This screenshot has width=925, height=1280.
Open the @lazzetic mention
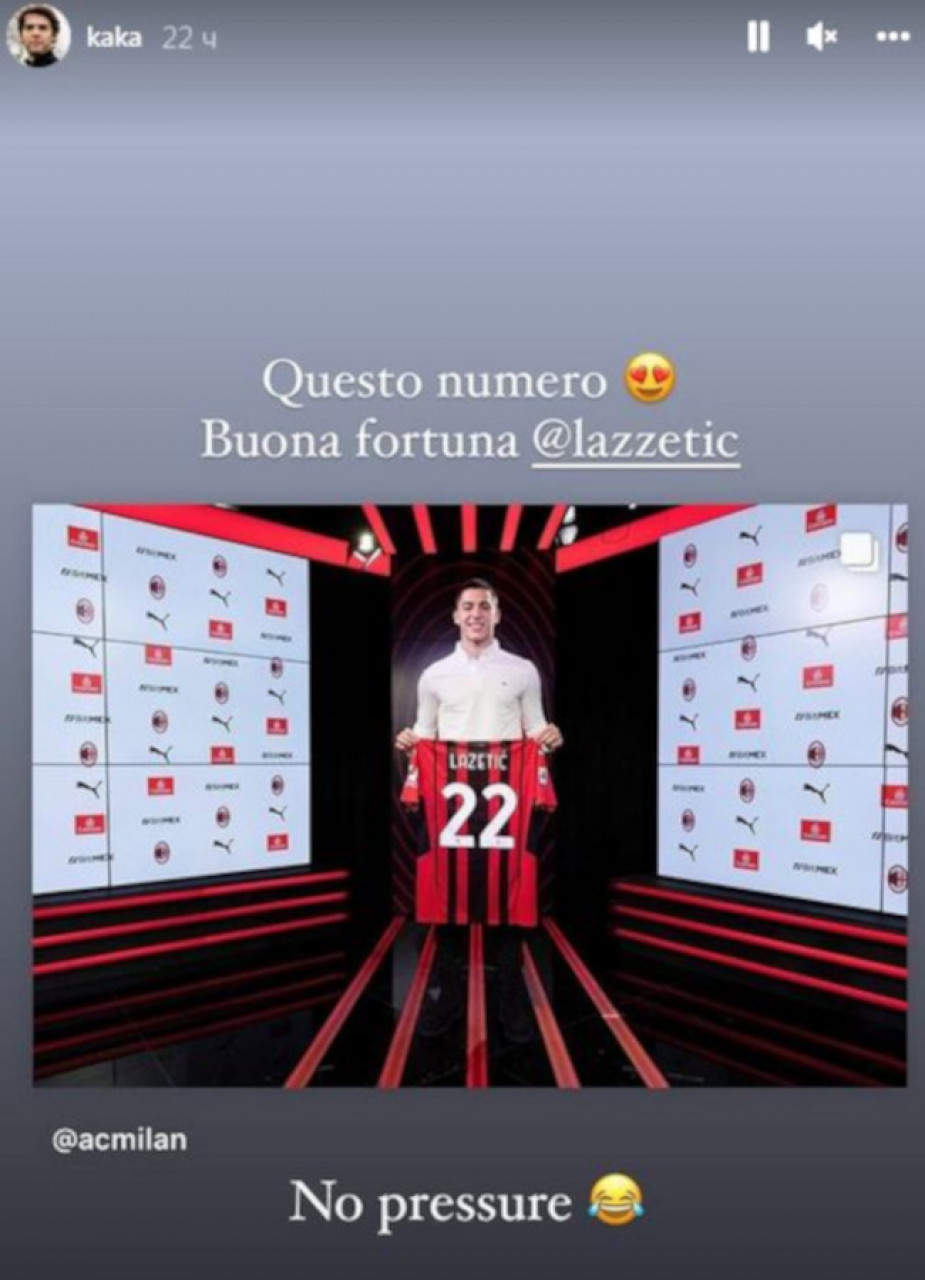(634, 442)
